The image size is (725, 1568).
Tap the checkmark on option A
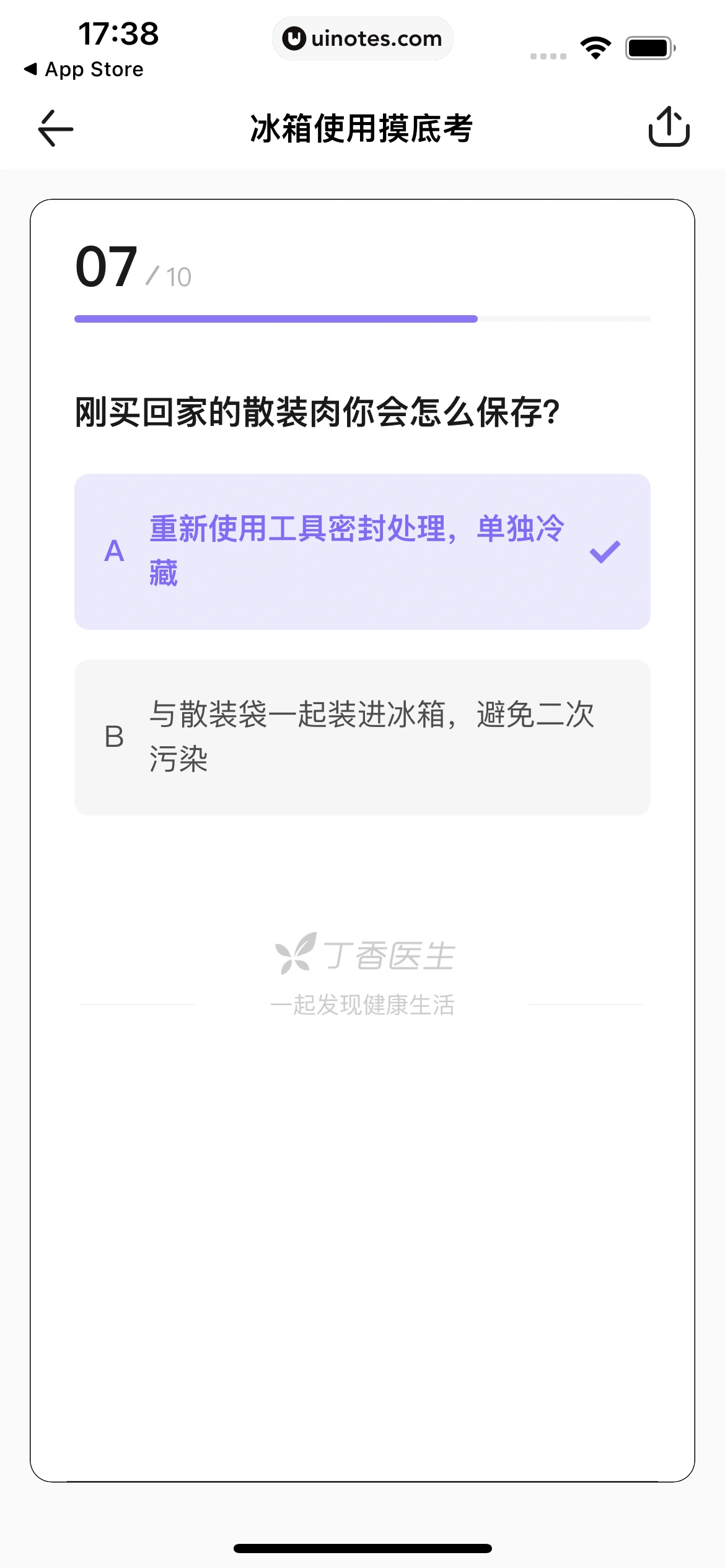pos(604,553)
